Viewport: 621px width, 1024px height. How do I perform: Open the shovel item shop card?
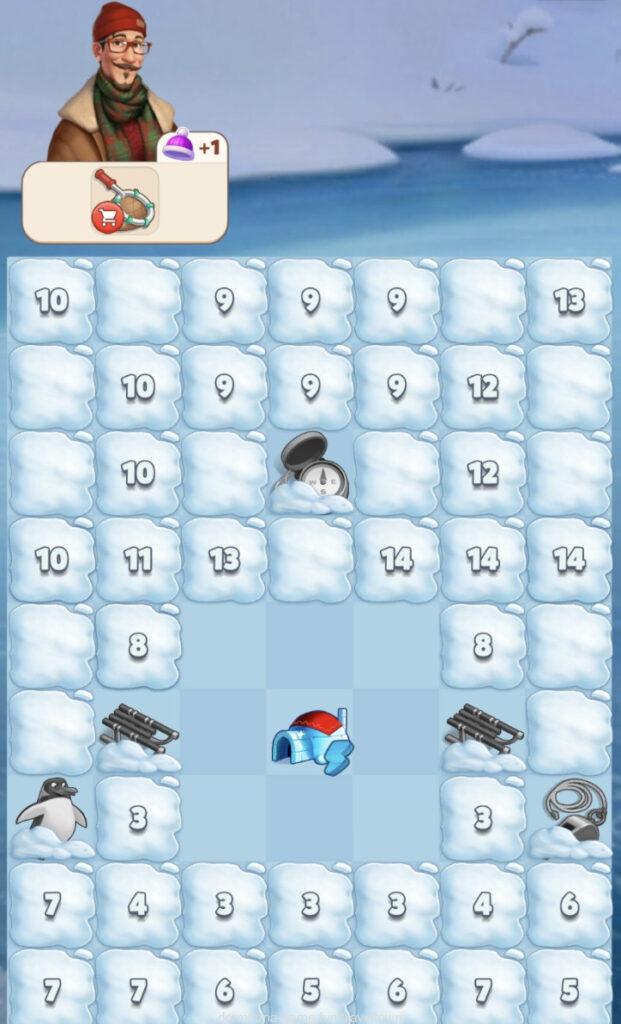click(x=125, y=201)
